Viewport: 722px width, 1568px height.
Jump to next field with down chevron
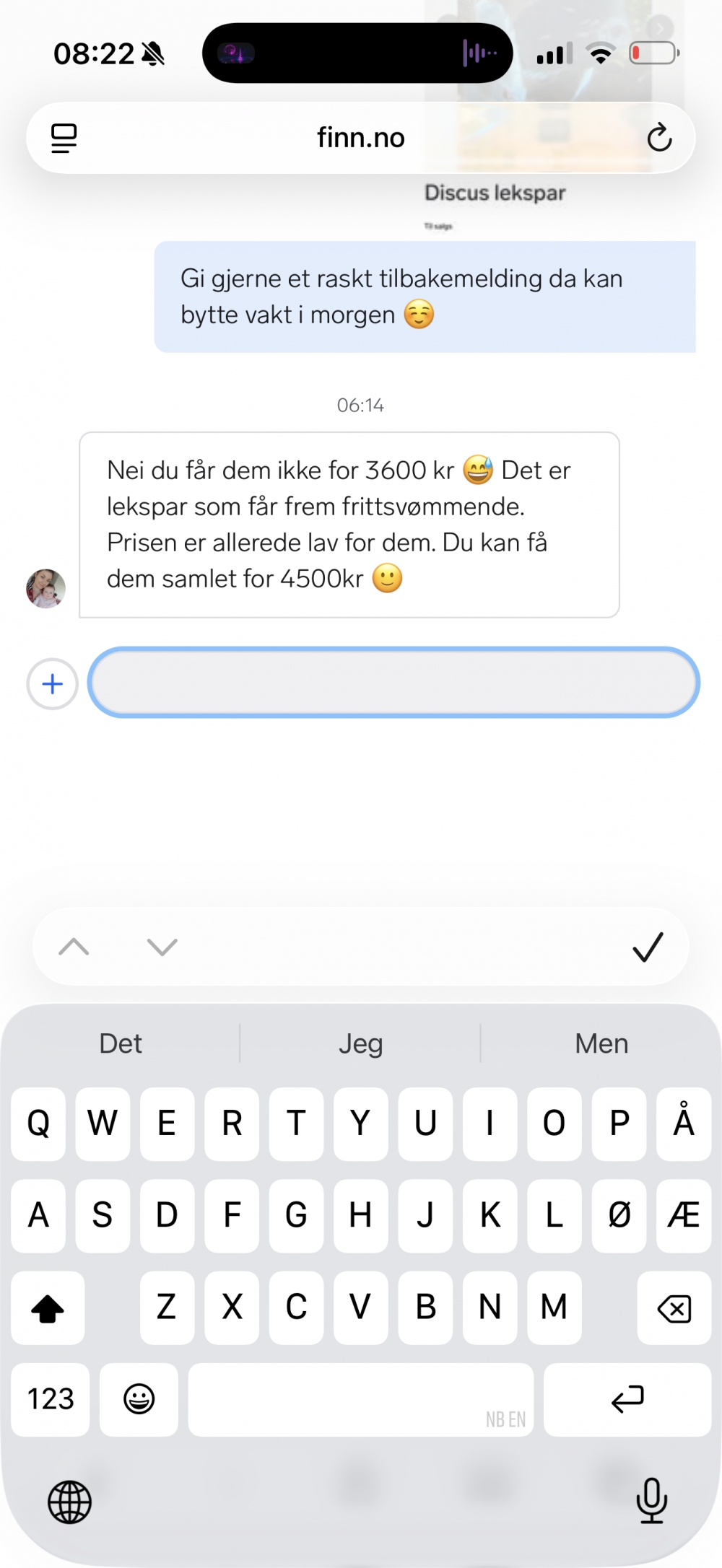(162, 947)
